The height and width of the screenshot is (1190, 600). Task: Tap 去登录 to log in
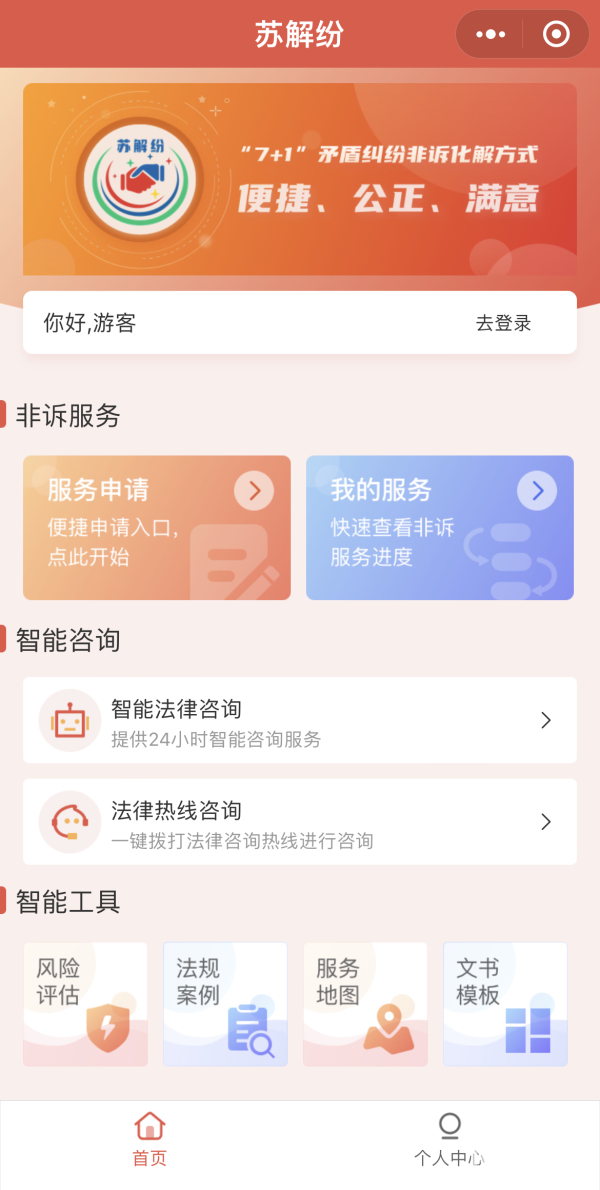(503, 323)
